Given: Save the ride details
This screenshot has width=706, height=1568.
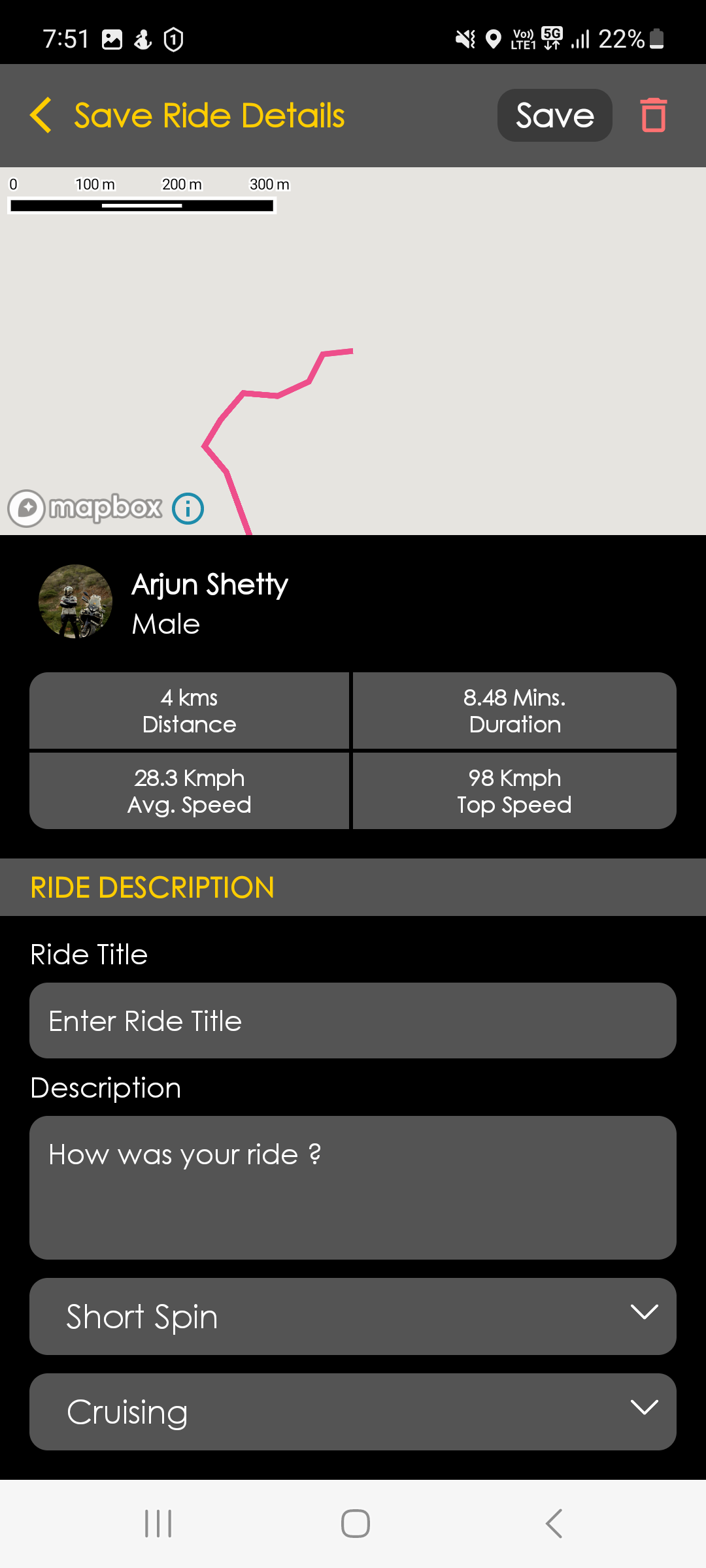Looking at the screenshot, I should (x=554, y=116).
